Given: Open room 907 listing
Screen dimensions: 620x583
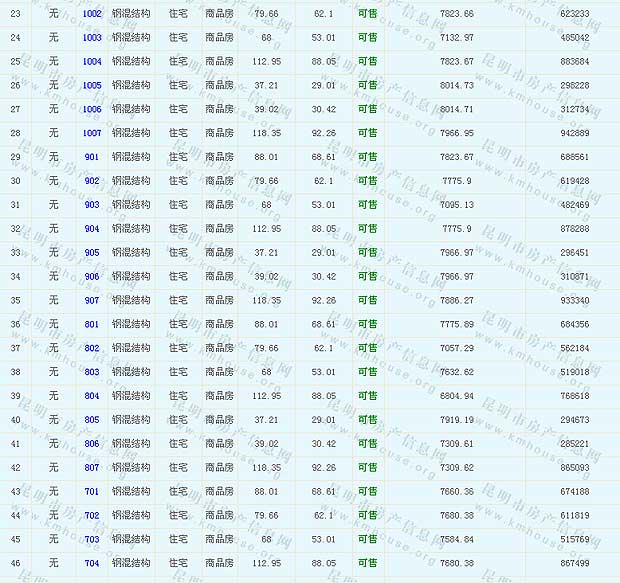Looking at the screenshot, I should pos(92,300).
